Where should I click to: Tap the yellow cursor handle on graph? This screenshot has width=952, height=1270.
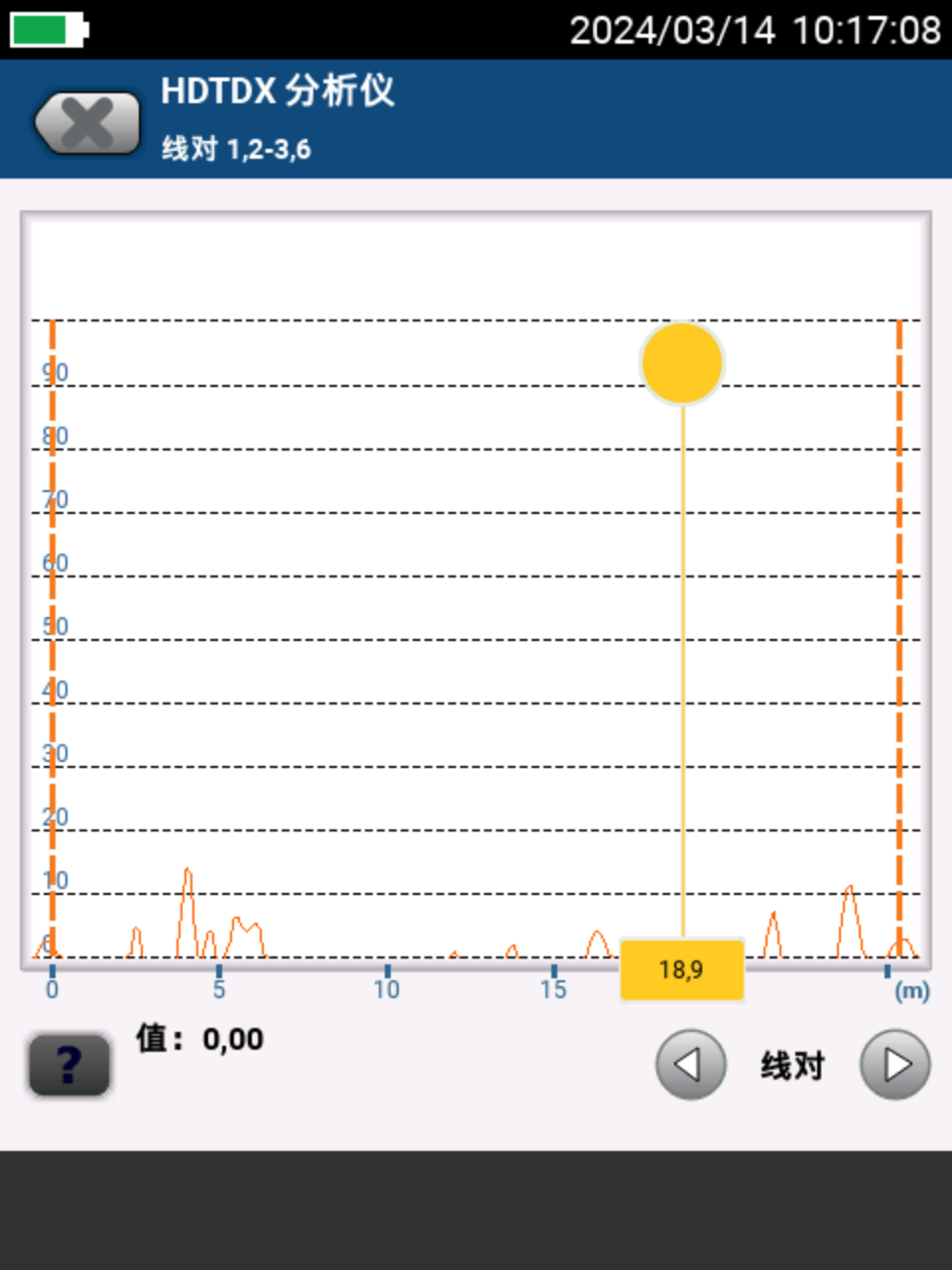682,363
